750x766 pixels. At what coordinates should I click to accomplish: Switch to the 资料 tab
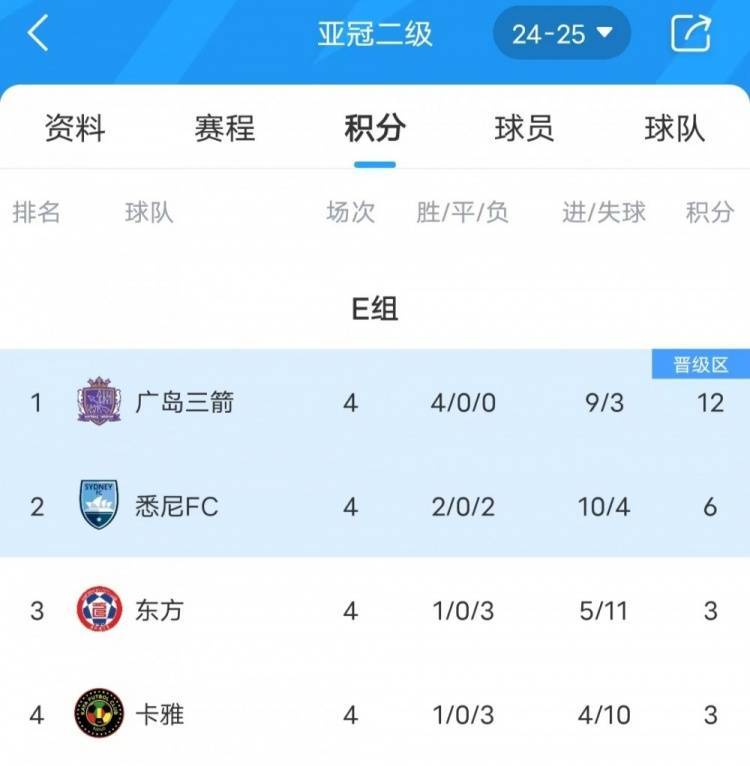tap(76, 128)
